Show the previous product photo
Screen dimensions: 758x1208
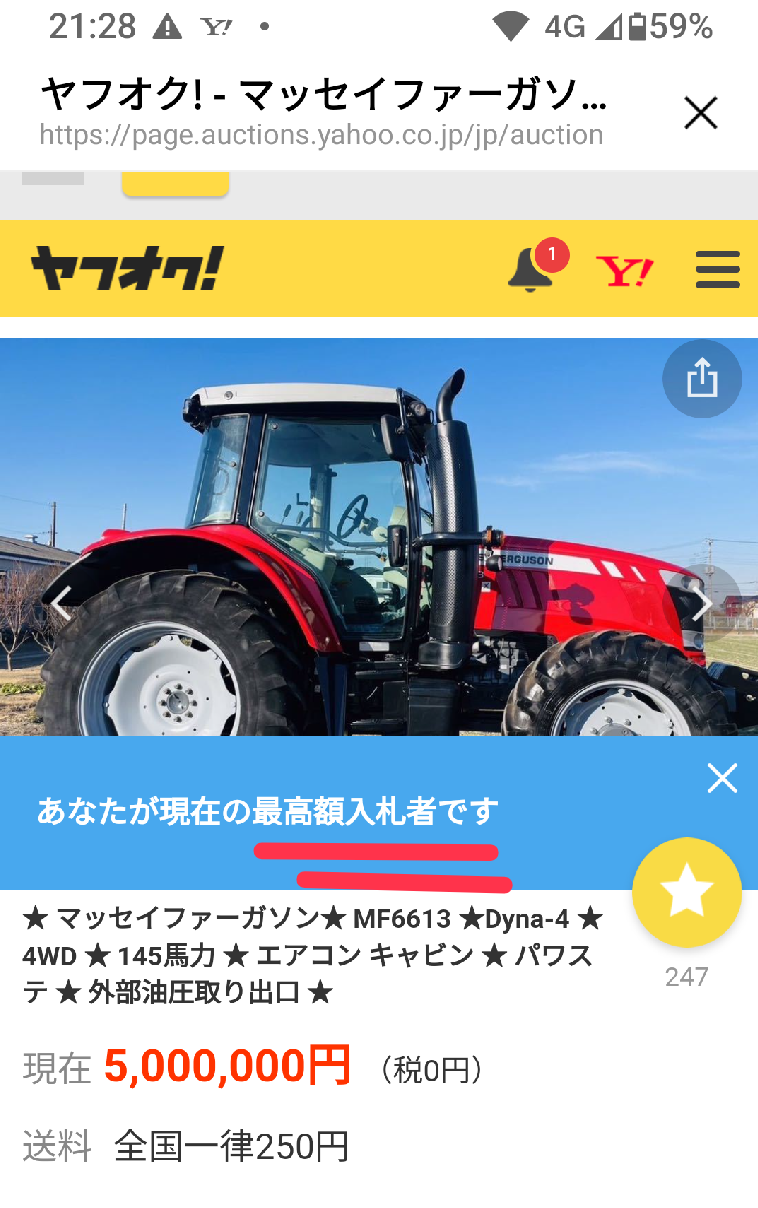62,604
